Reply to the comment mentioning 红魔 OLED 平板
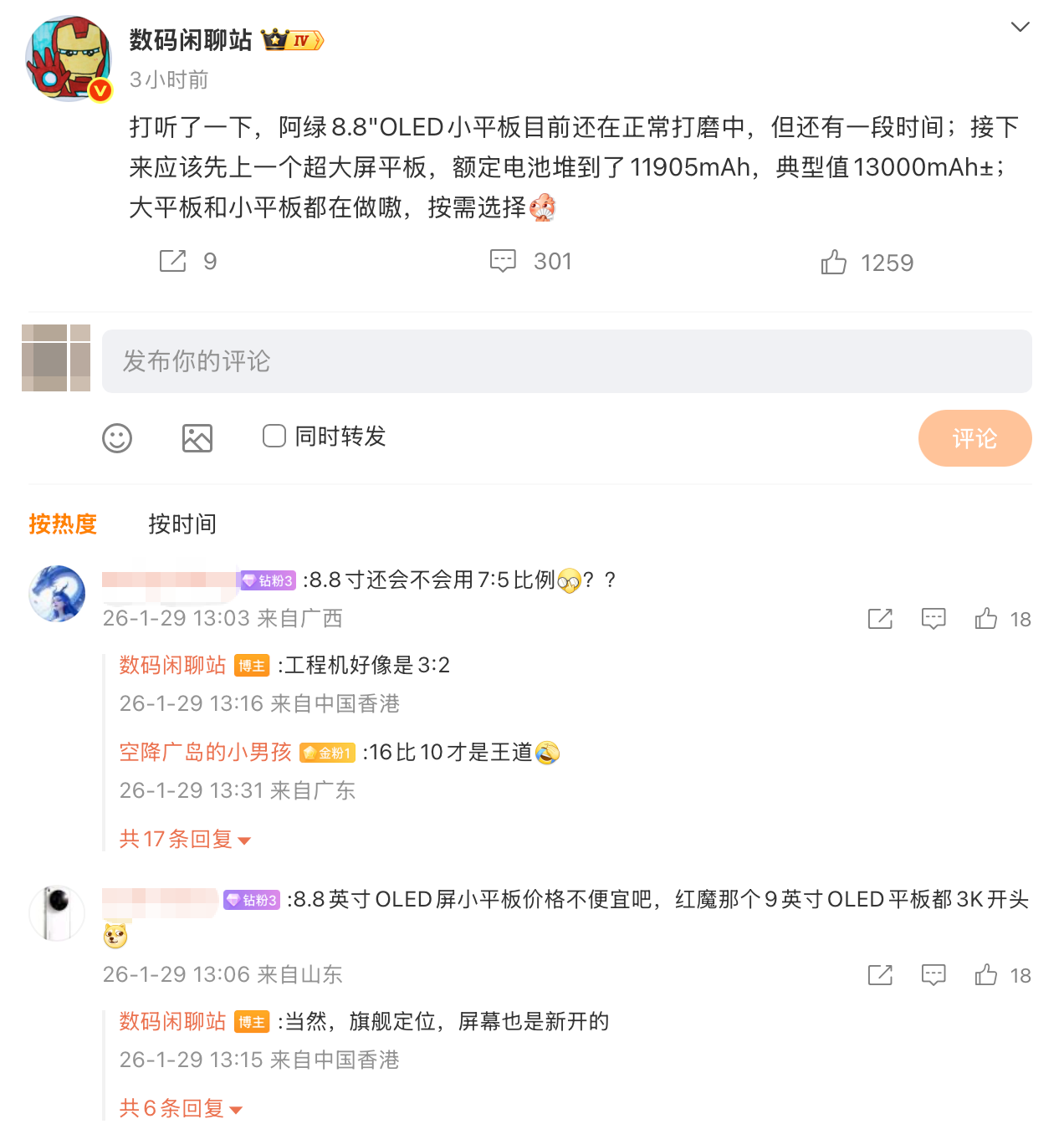 click(934, 975)
